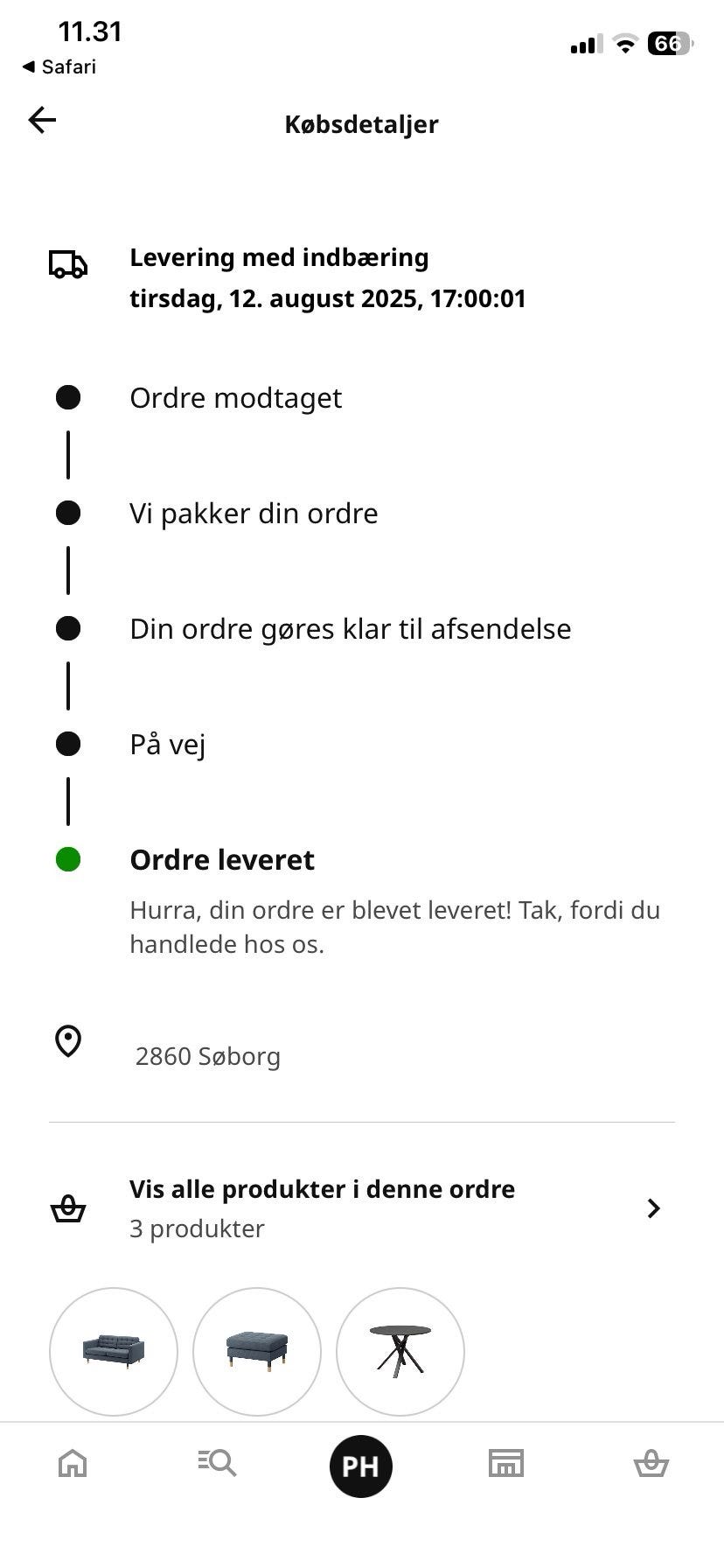Select the search icon in bottom navigation

click(216, 1462)
